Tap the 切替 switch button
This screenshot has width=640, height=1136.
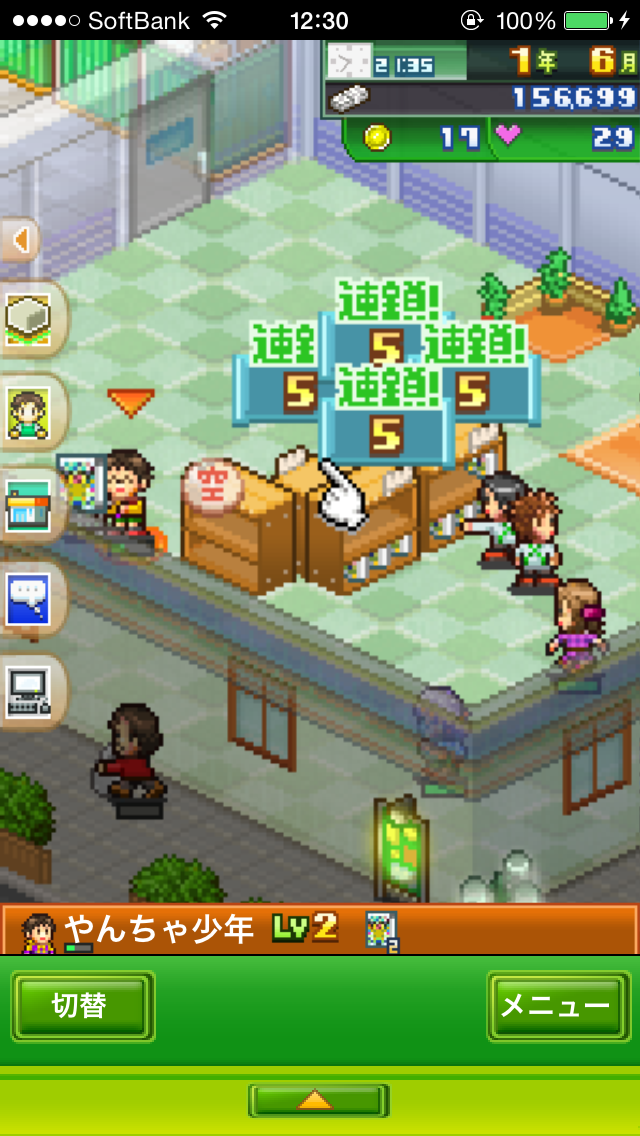tap(82, 1007)
